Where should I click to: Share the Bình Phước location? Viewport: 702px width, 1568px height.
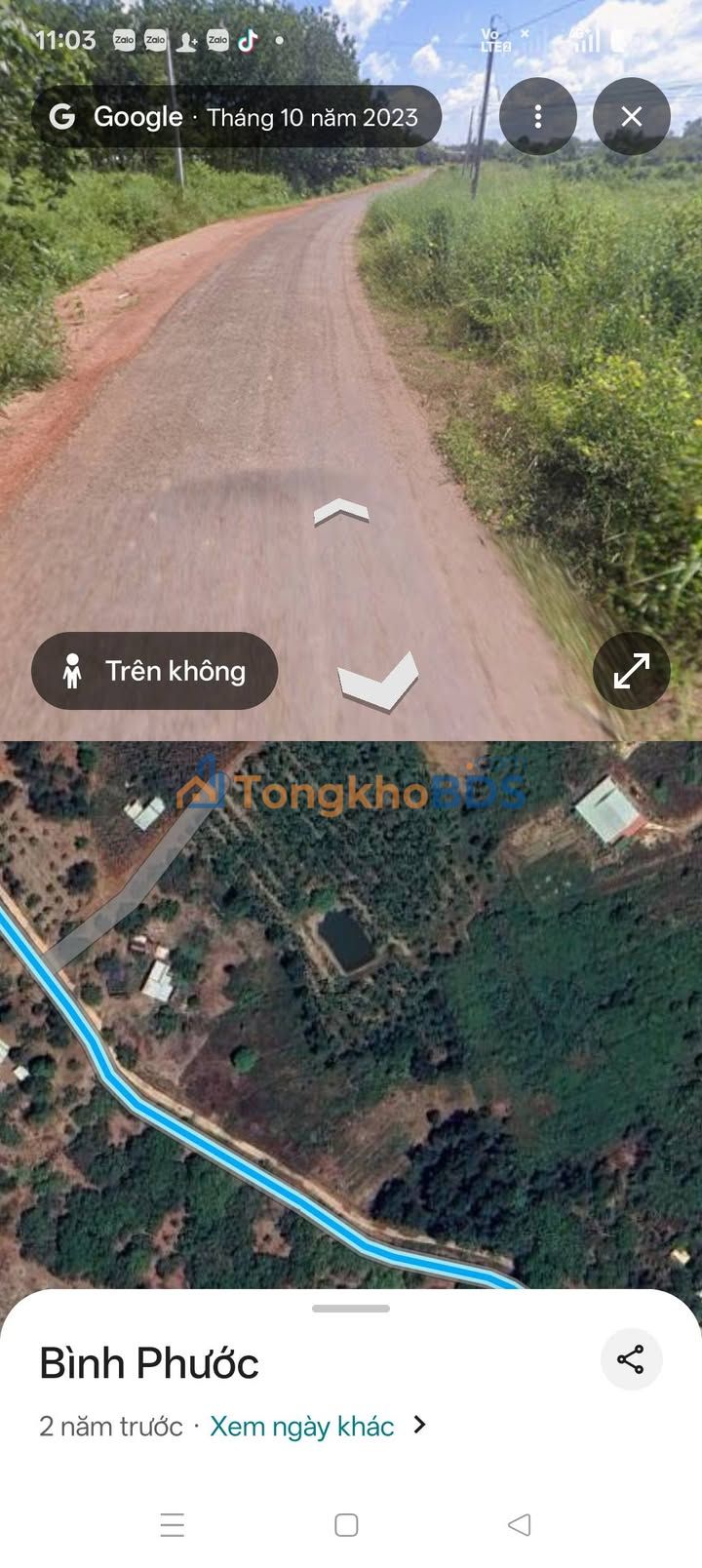click(631, 1359)
